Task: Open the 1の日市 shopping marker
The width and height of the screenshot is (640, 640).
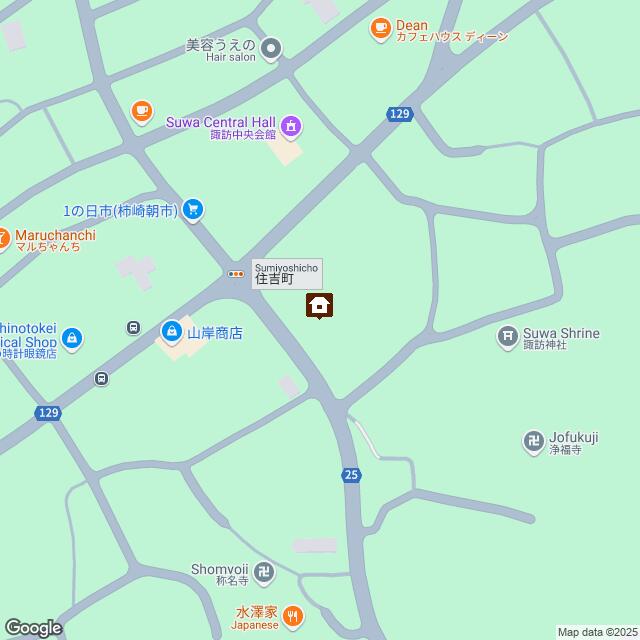Action: [194, 210]
